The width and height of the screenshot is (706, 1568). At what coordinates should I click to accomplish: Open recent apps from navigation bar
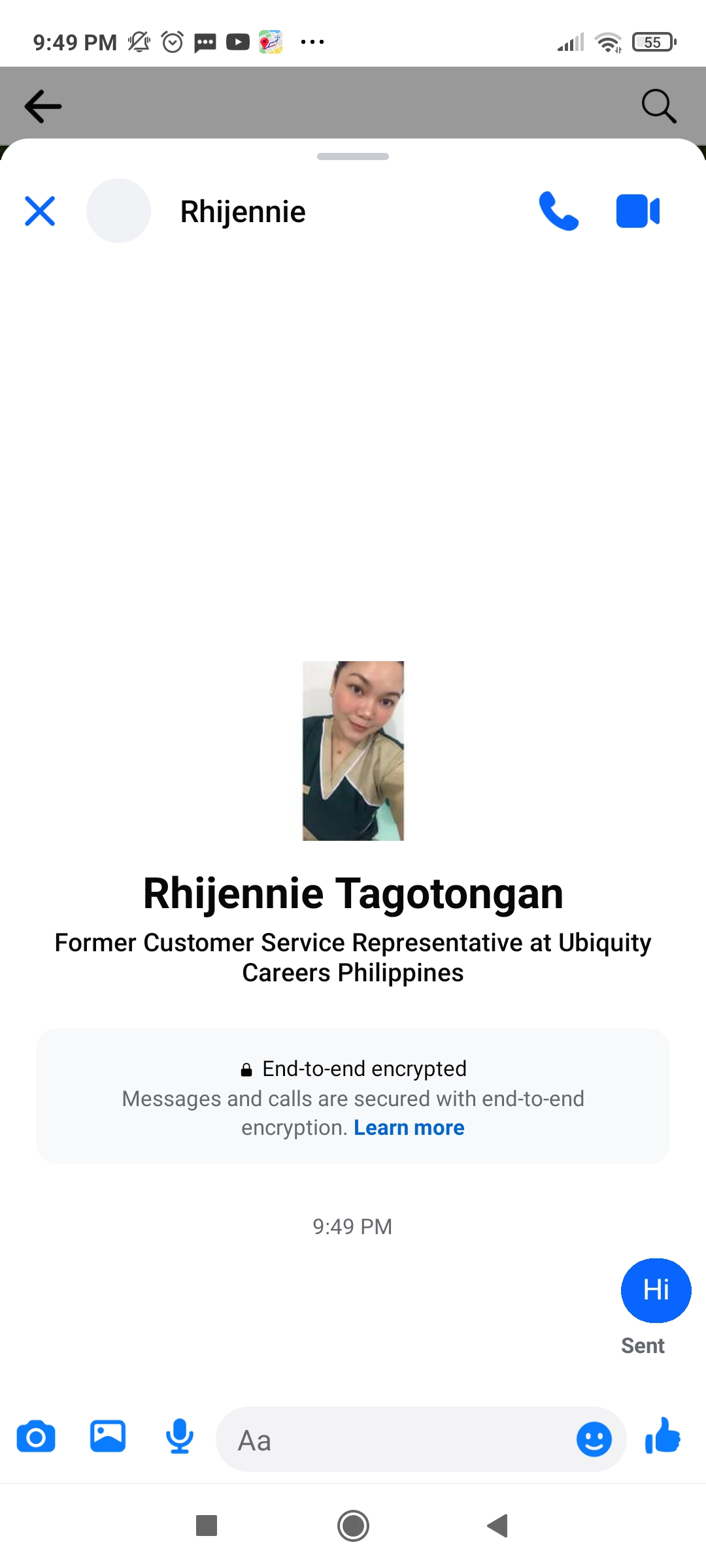coord(207,1526)
